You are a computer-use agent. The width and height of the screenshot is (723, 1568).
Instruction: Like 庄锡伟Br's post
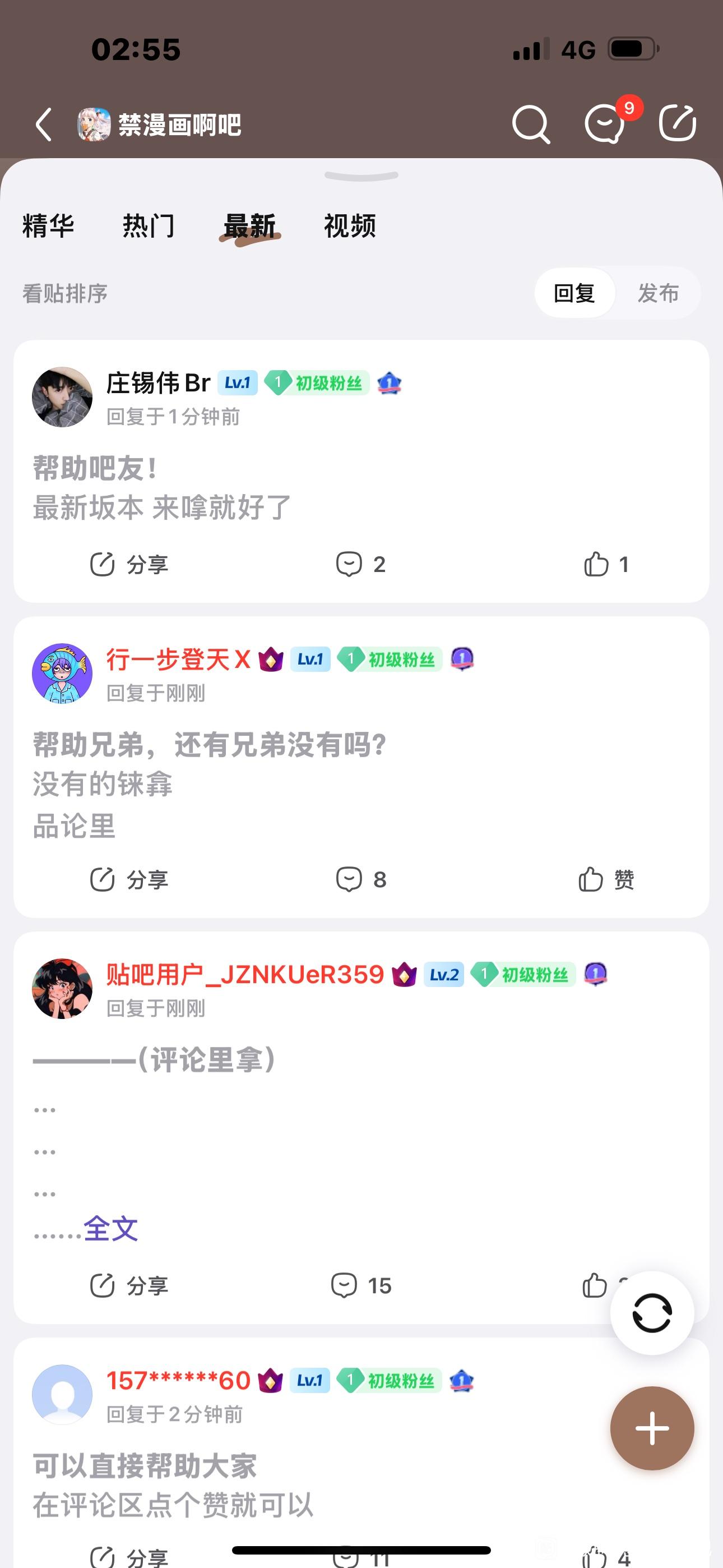[605, 564]
